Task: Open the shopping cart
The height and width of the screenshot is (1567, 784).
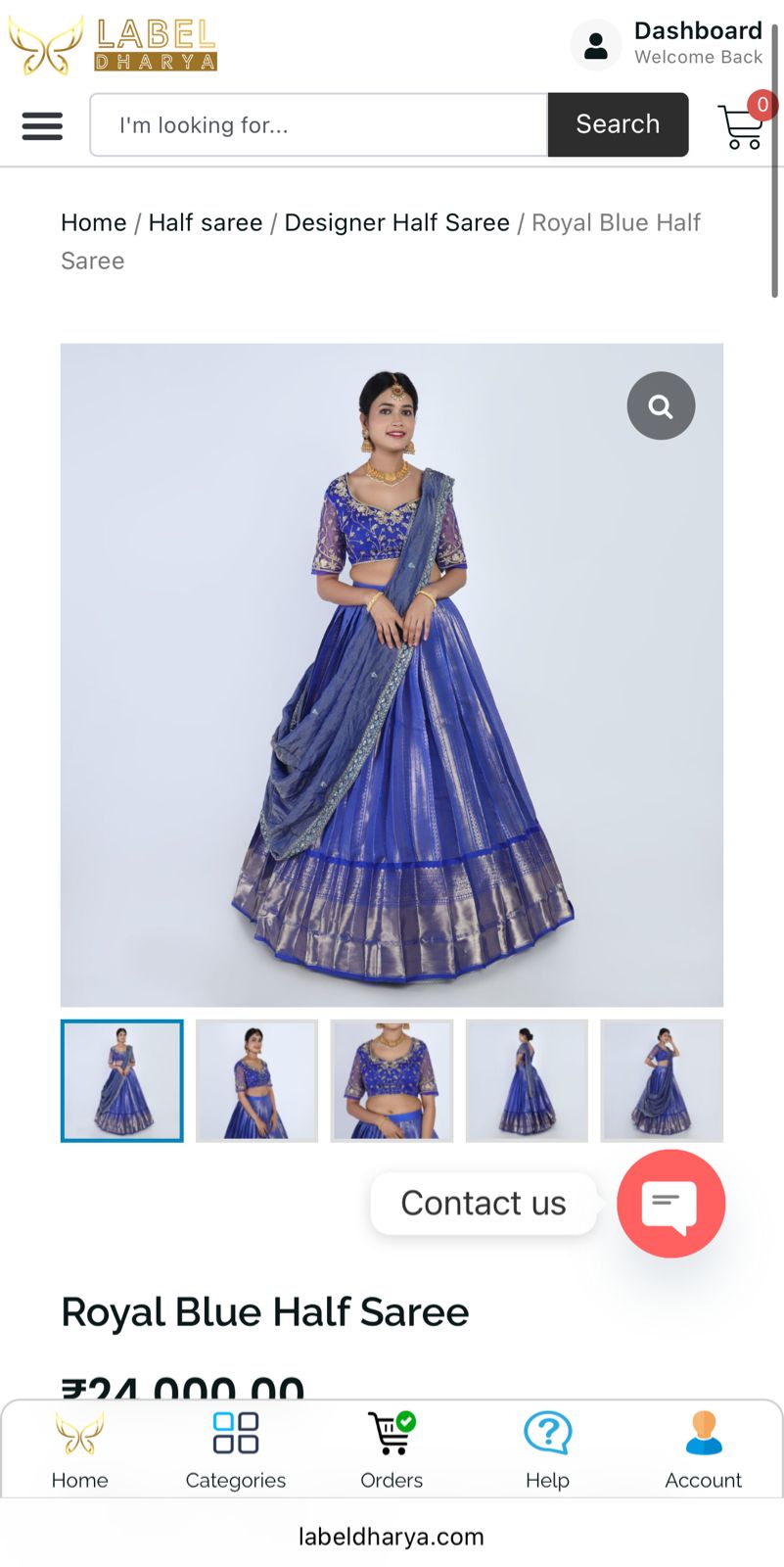Action: 742,125
